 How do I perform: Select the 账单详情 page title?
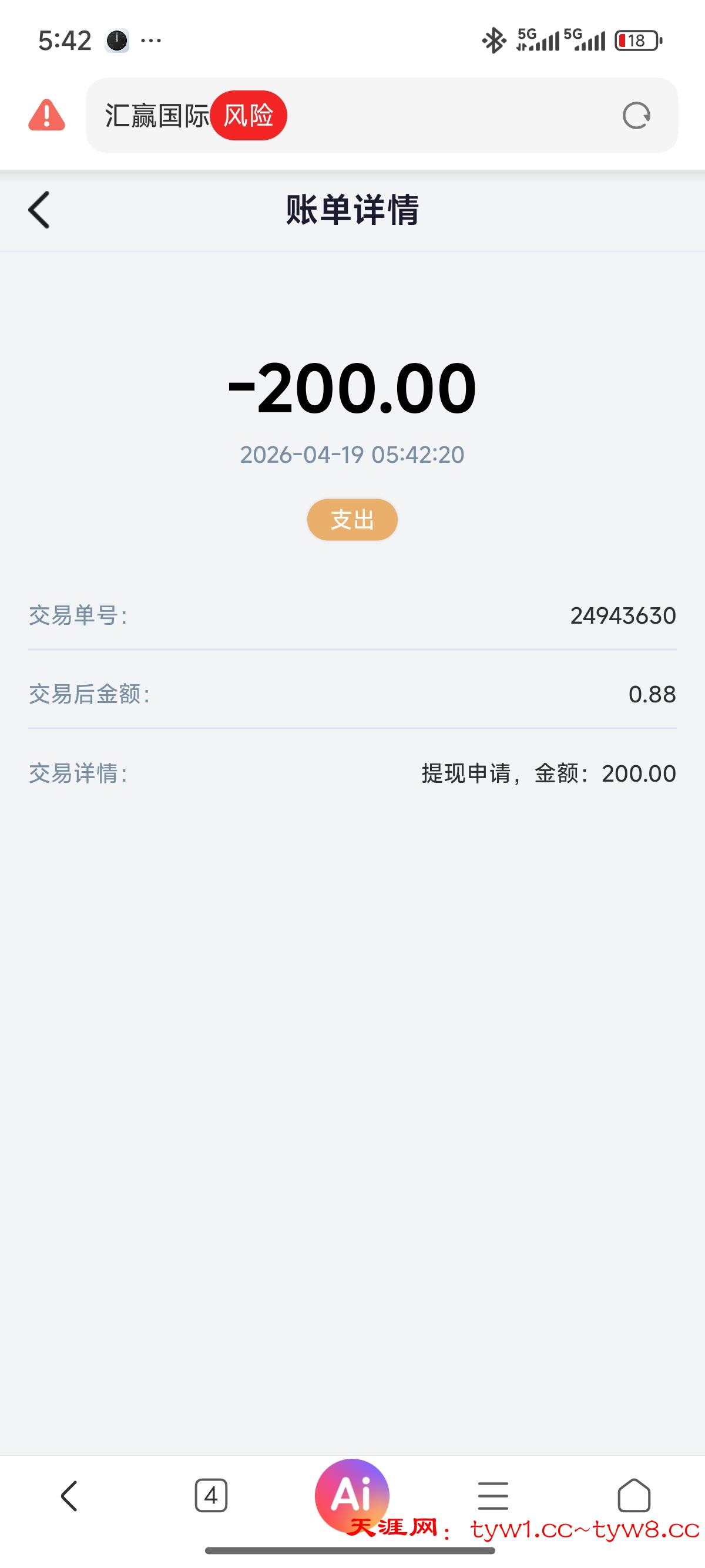click(352, 210)
